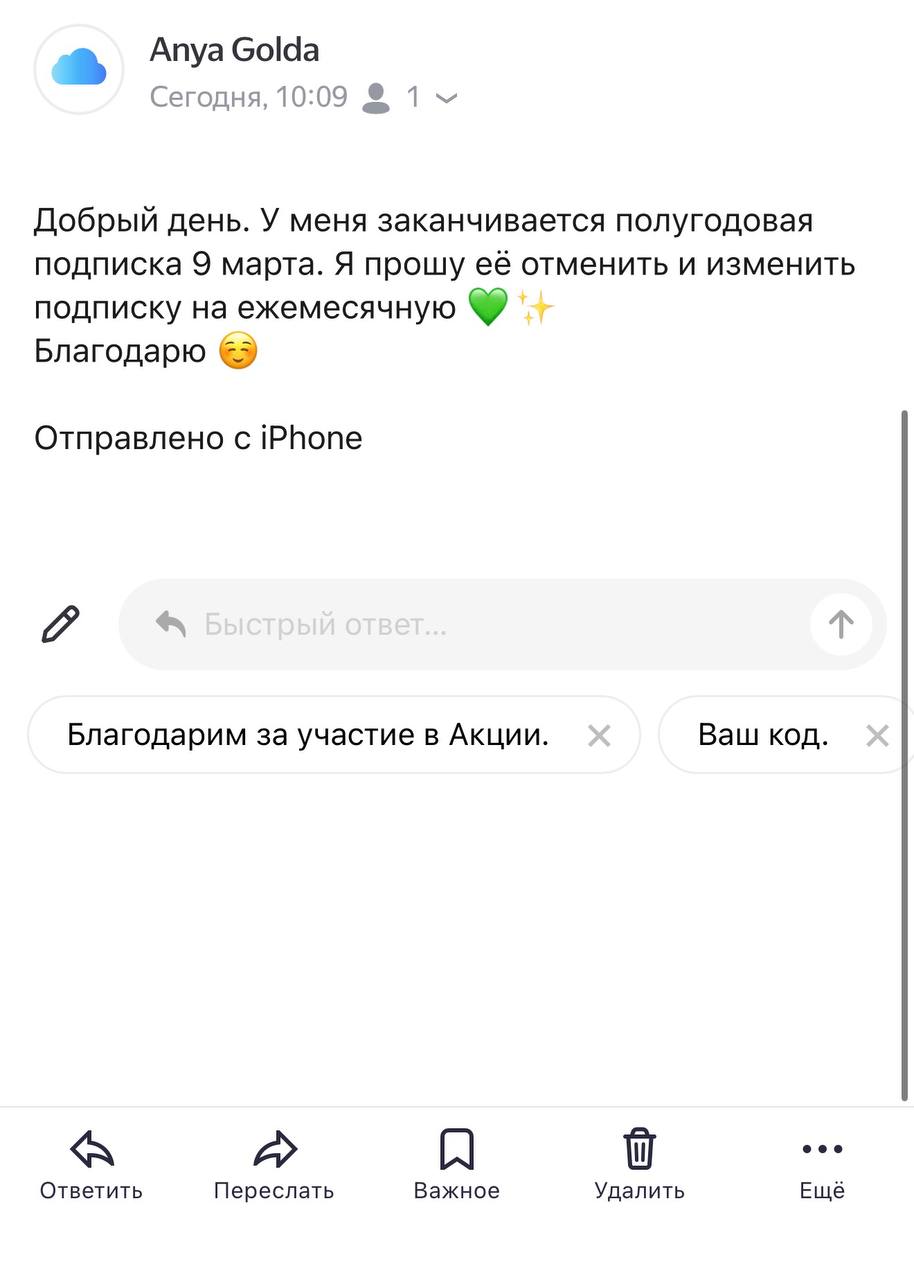The width and height of the screenshot is (914, 1280).
Task: Remove the 'Ваш код.' suggestion chip
Action: point(877,737)
